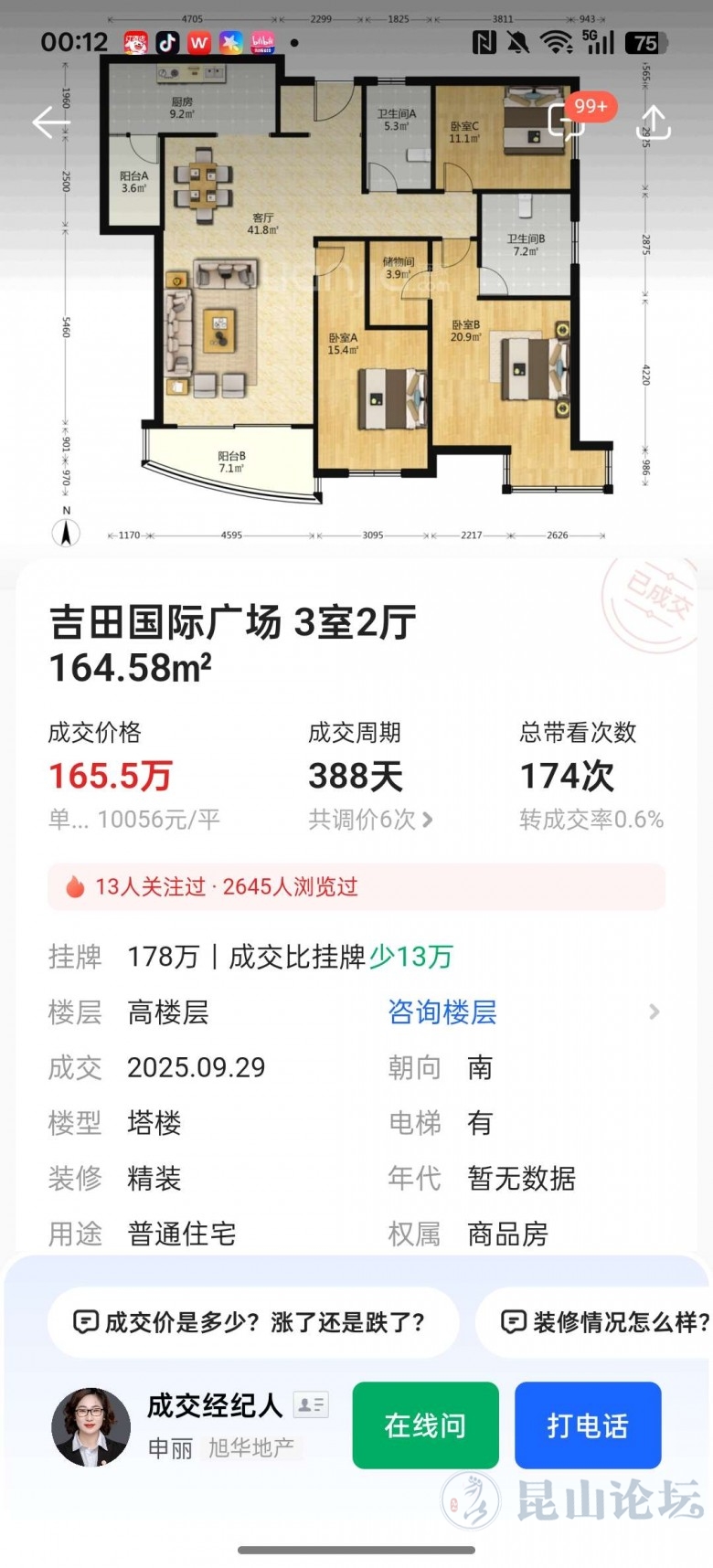Open agent 申丽's profile photo

coord(90,1426)
